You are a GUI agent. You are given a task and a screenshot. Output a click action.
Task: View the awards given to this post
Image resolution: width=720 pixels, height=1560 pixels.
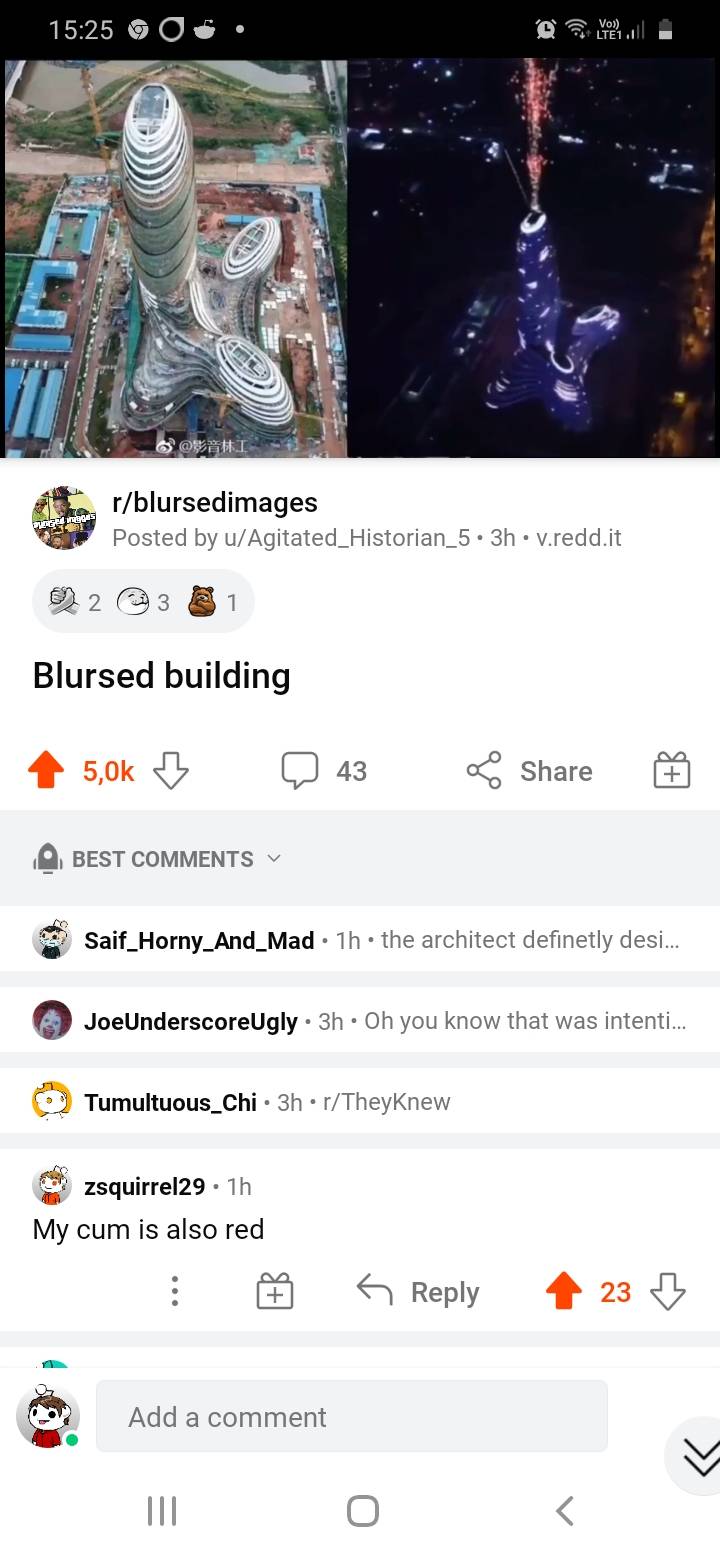(x=143, y=602)
